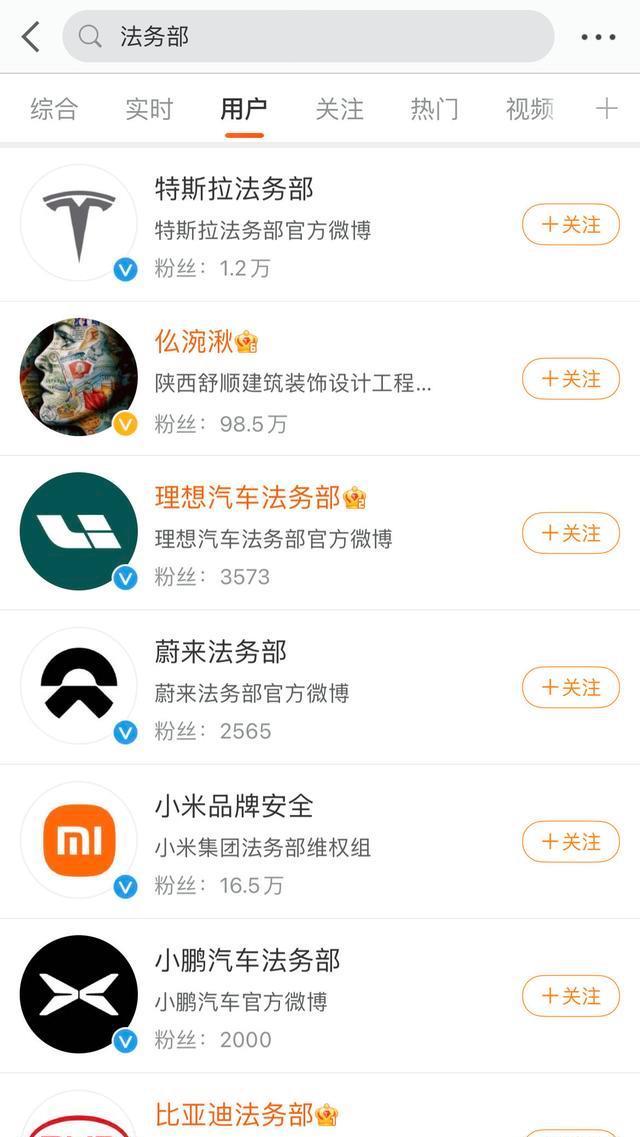Open the 特斯拉法务部 profile

click(234, 189)
